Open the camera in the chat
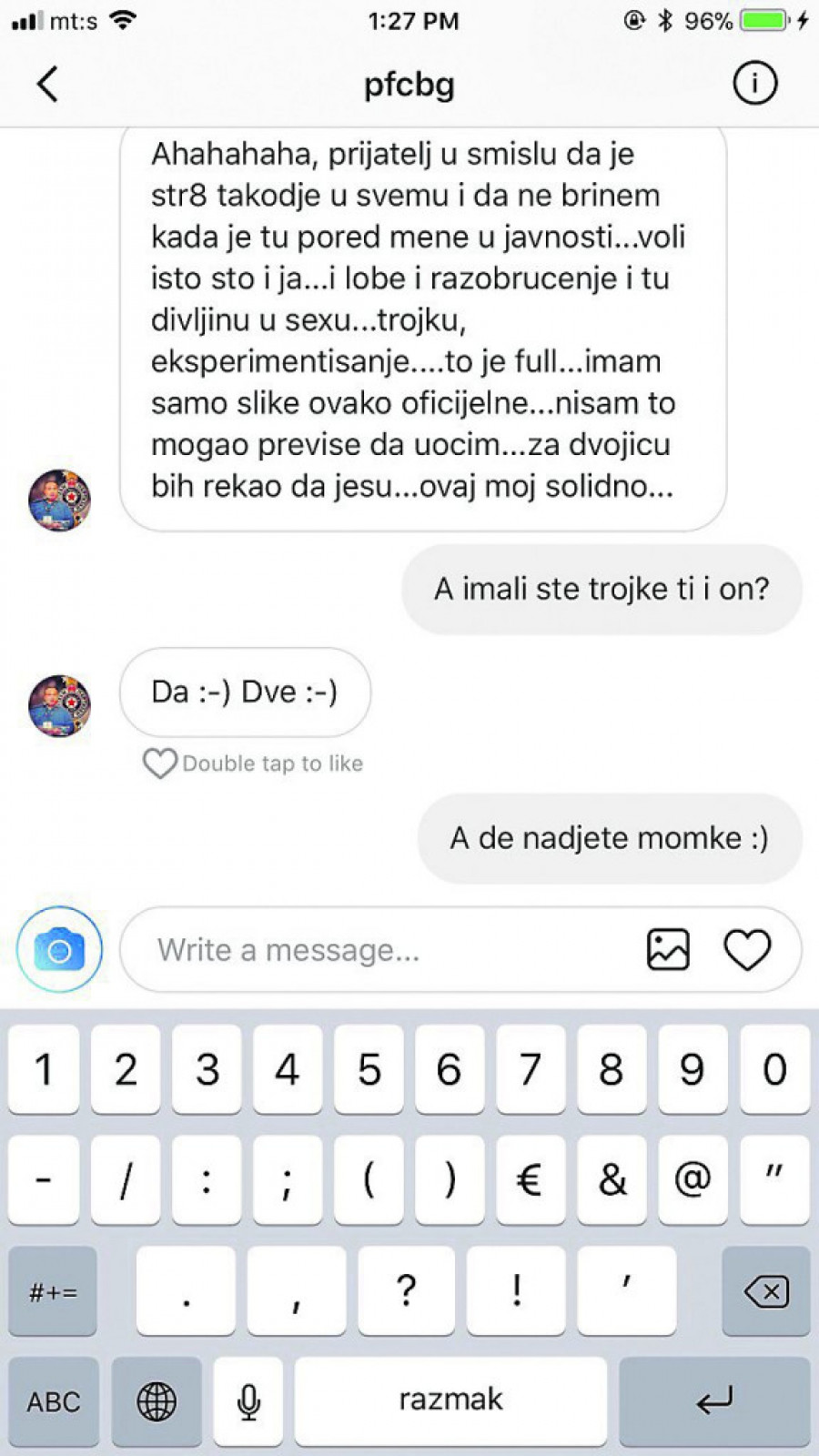Image resolution: width=819 pixels, height=1456 pixels. click(x=59, y=950)
